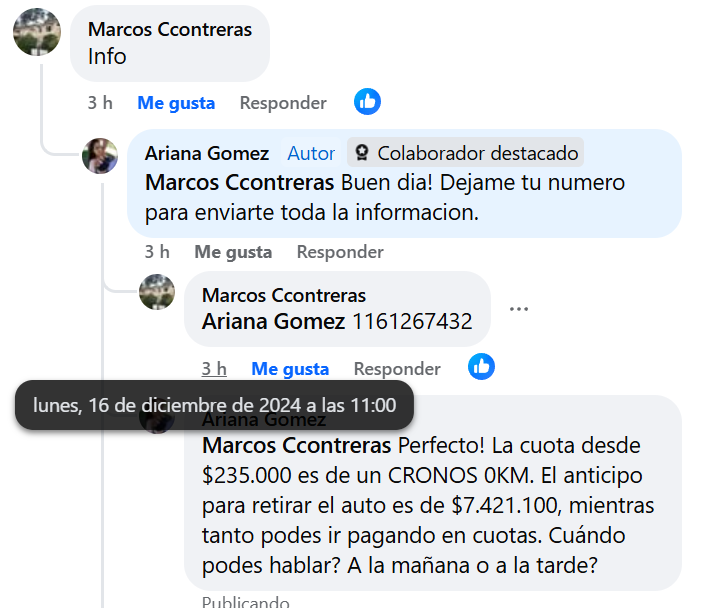Tap the Colaborador destacado badge
Viewport: 704px width, 608px height.
[x=466, y=153]
